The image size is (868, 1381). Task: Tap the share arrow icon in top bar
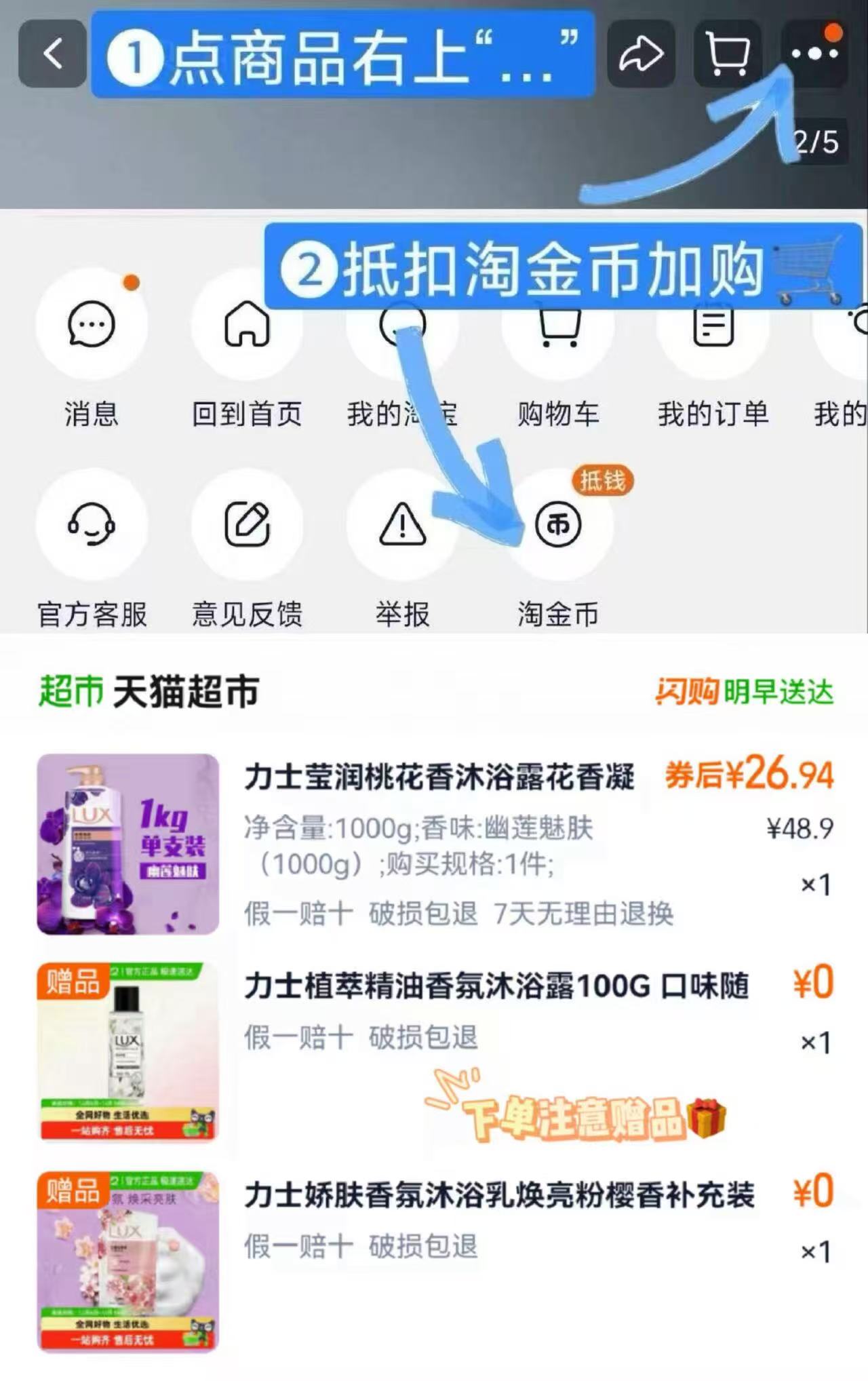pos(641,51)
